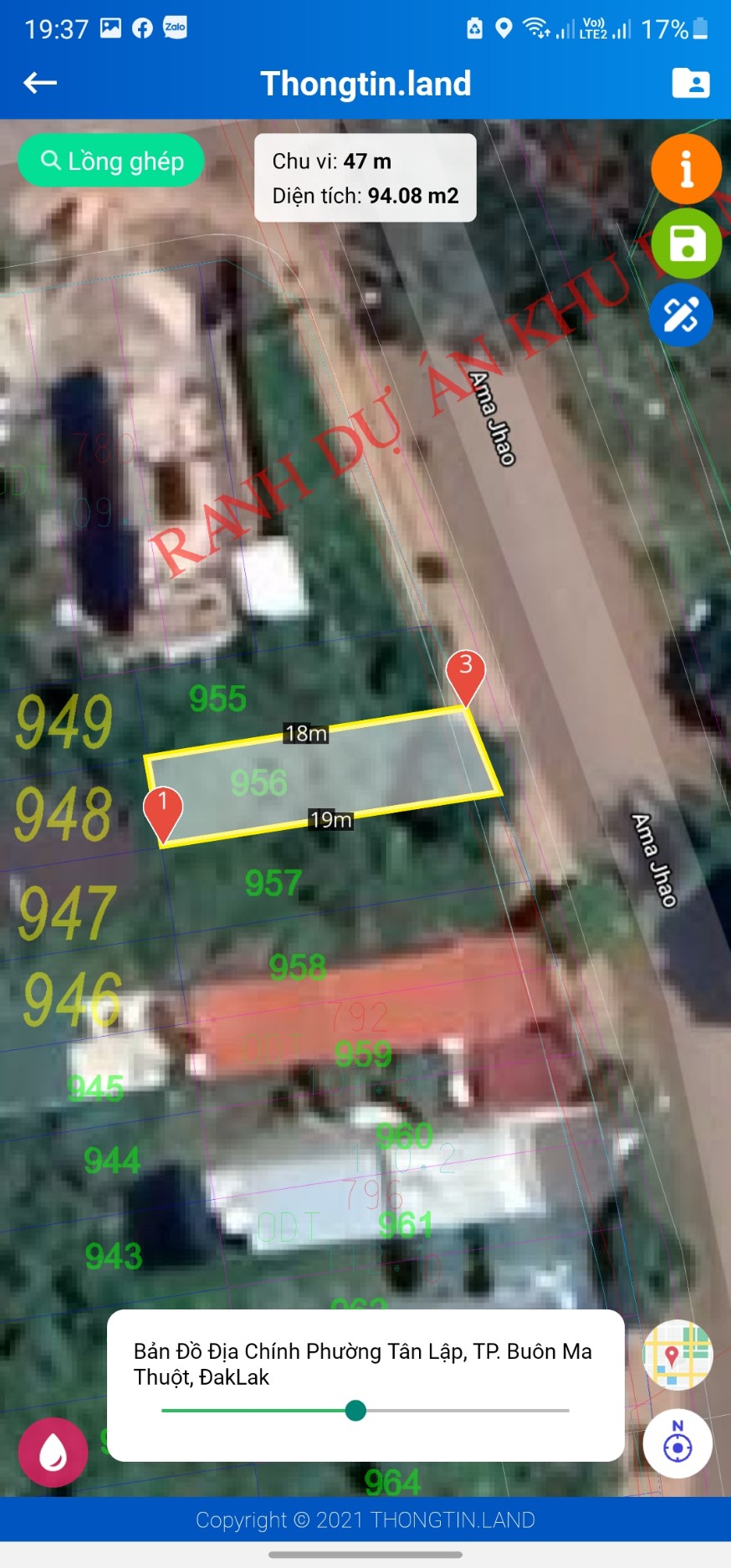Open the blue measure and draw tool
The width and height of the screenshot is (731, 1568).
click(x=681, y=315)
